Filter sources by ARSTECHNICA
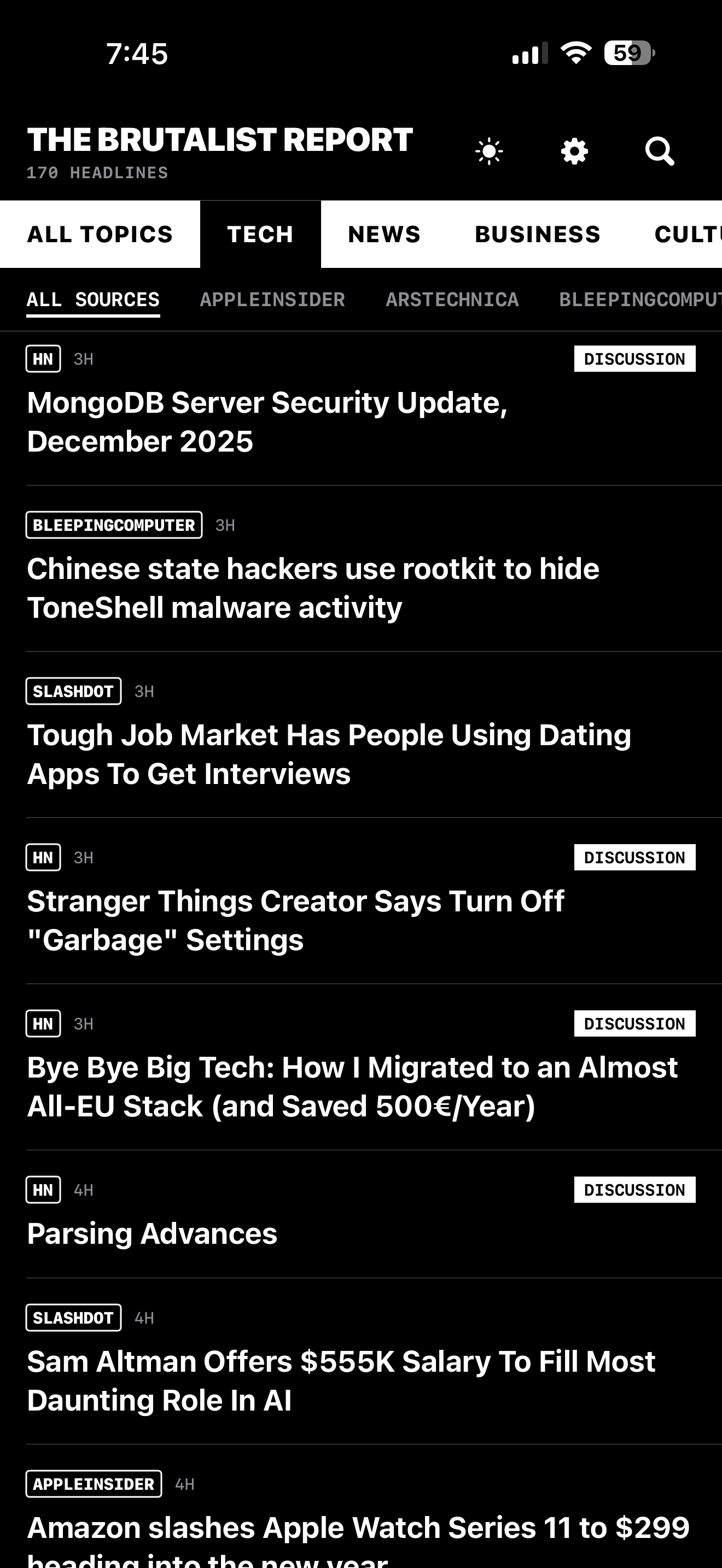Screen dimensions: 722x1568 coord(452,299)
